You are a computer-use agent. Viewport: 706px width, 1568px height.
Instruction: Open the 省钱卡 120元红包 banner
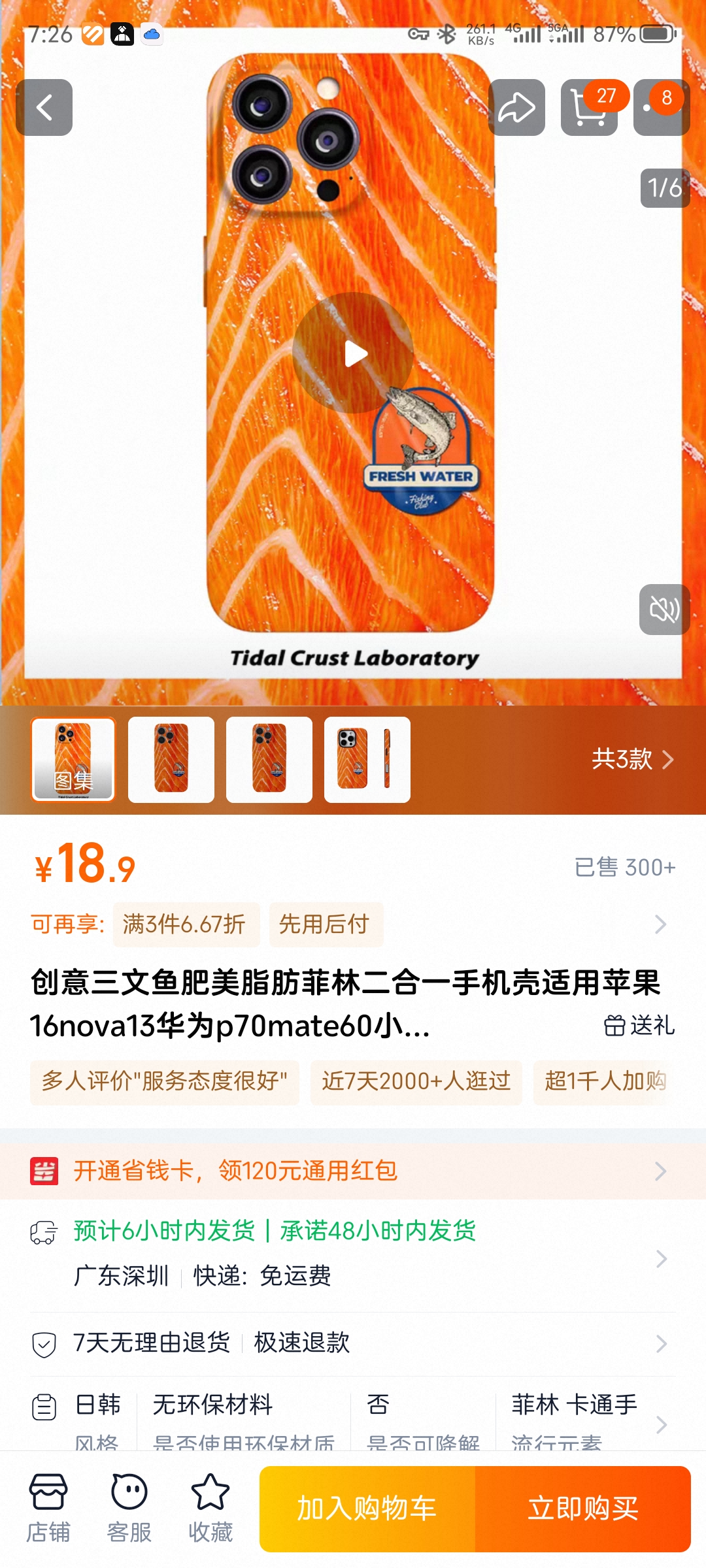[x=353, y=1171]
